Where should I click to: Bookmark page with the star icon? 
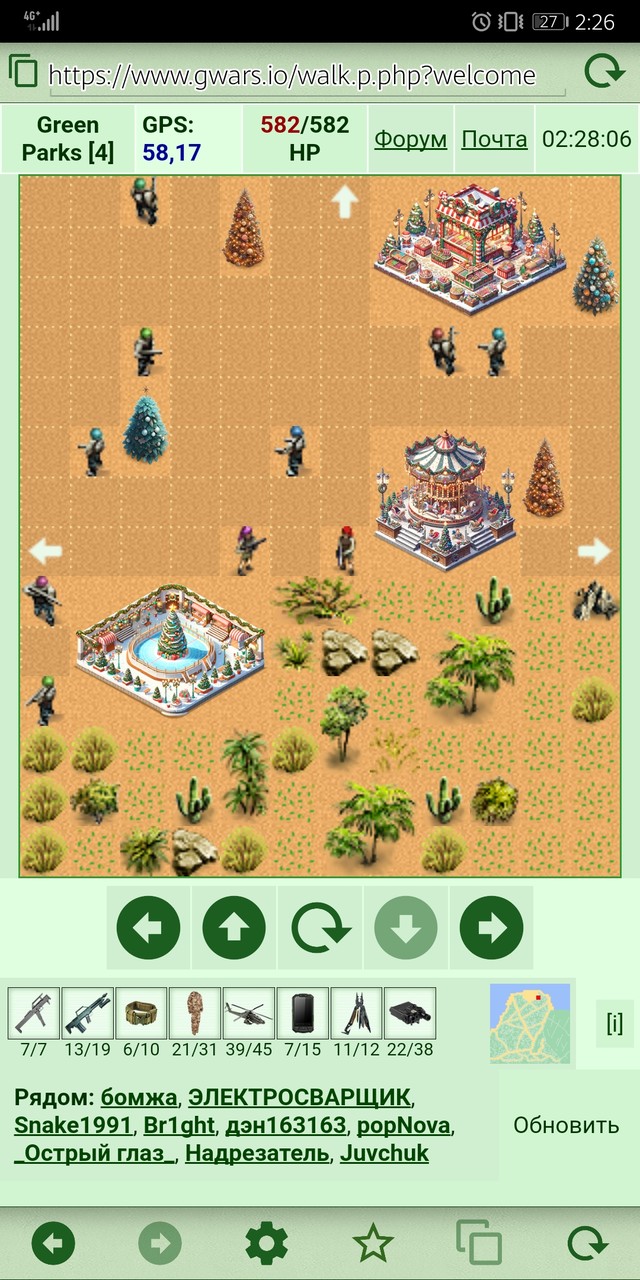(x=373, y=1243)
